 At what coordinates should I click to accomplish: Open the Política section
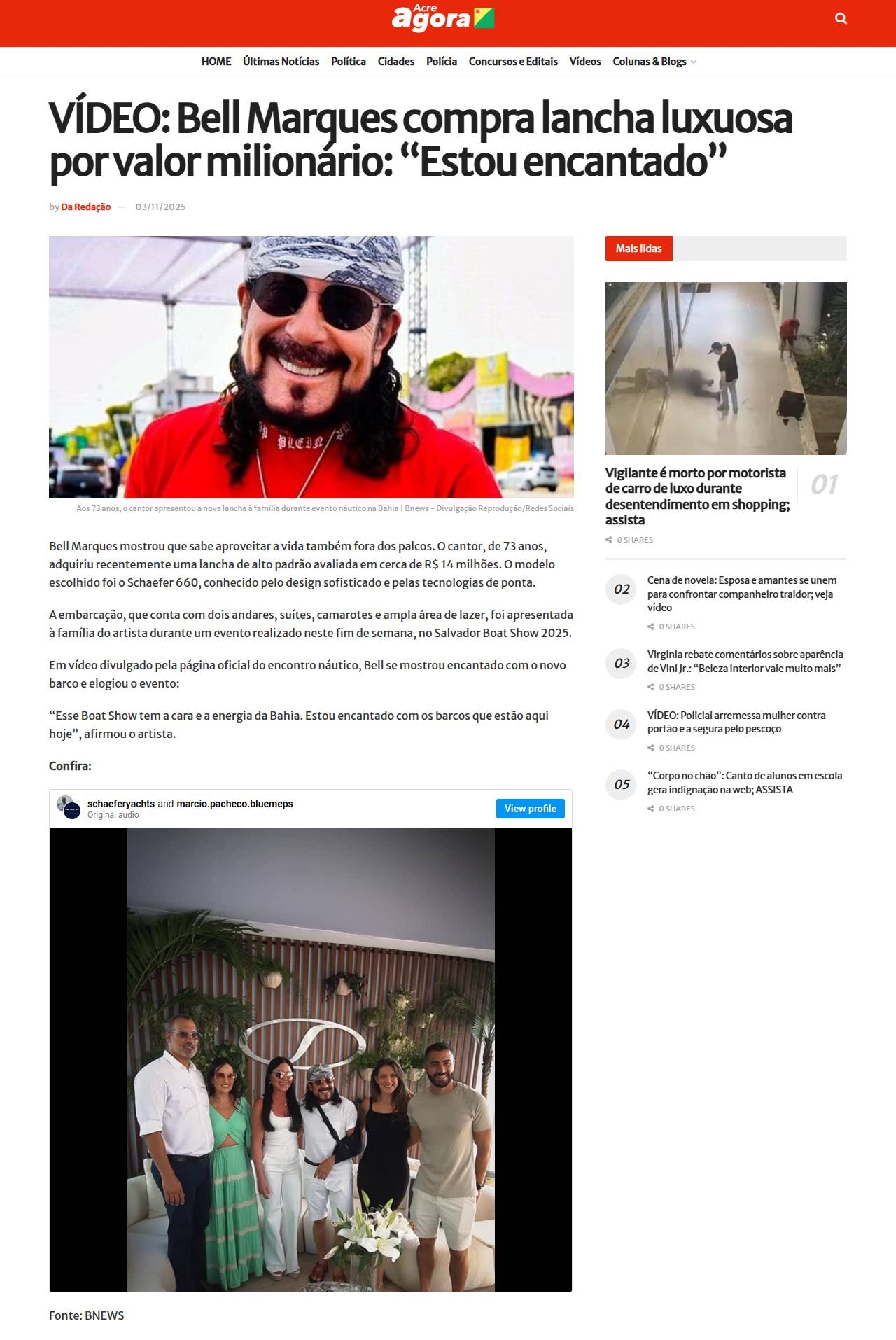pos(348,62)
